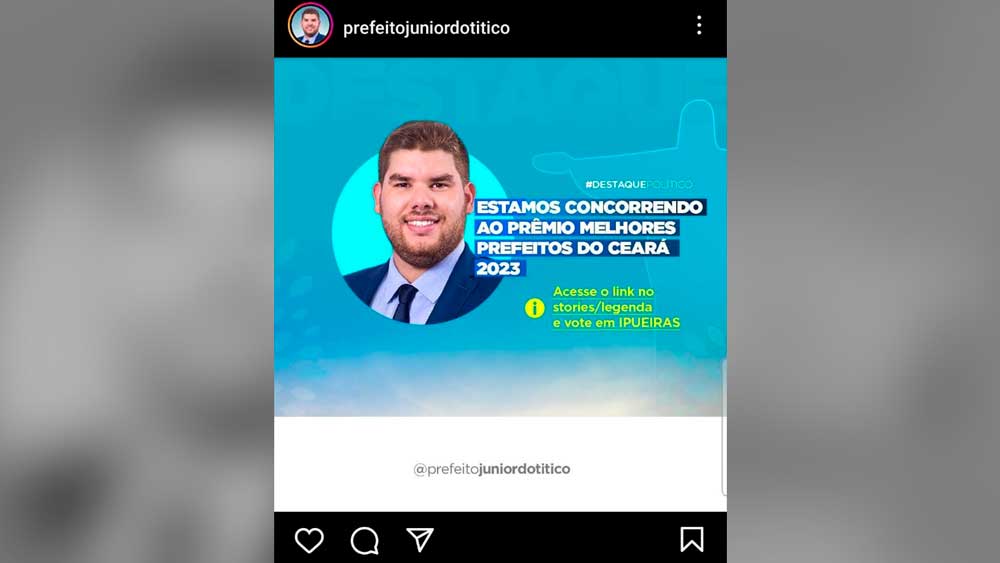Viewport: 1000px width, 563px height.
Task: Save this post with the bookmark icon
Action: (691, 540)
